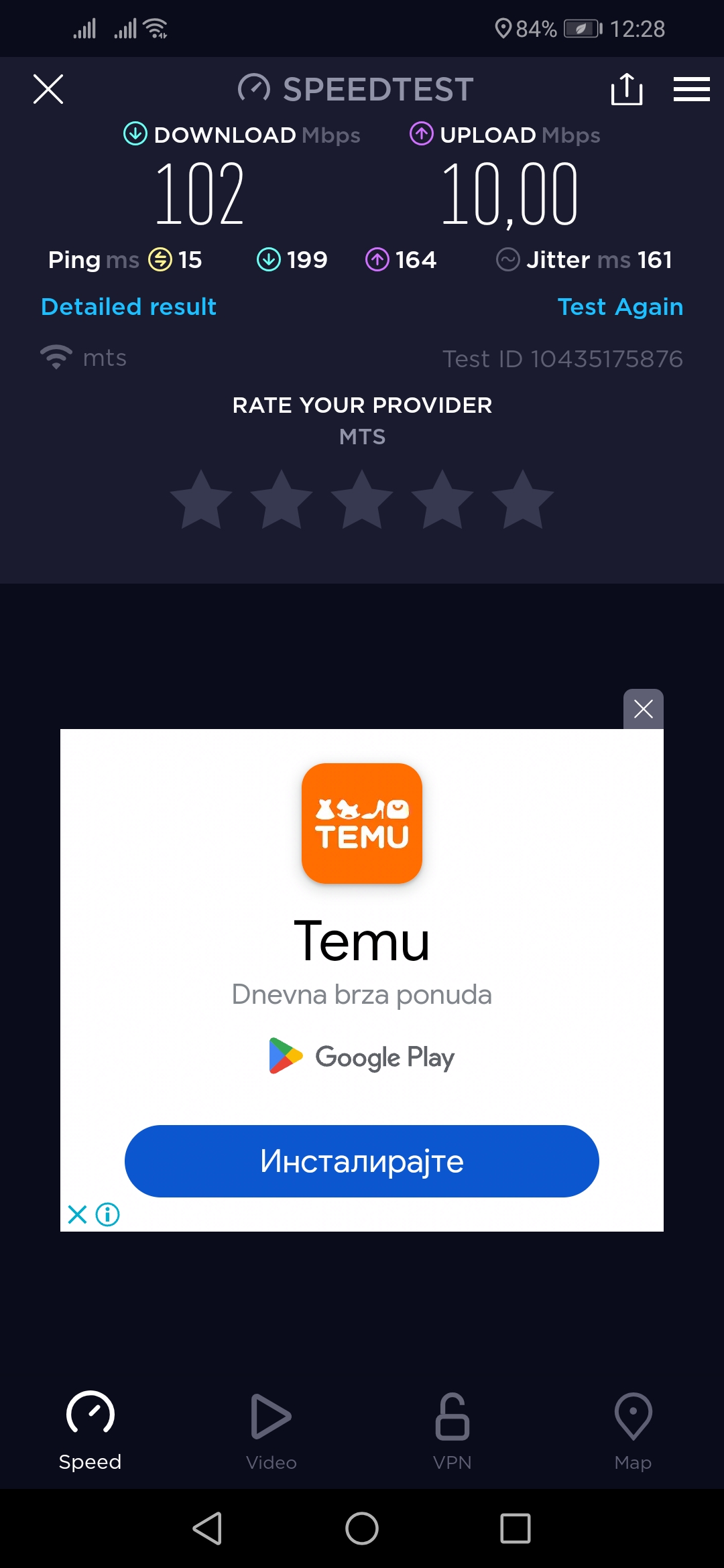Rate MTS provider one star
724x1568 pixels.
(x=201, y=501)
